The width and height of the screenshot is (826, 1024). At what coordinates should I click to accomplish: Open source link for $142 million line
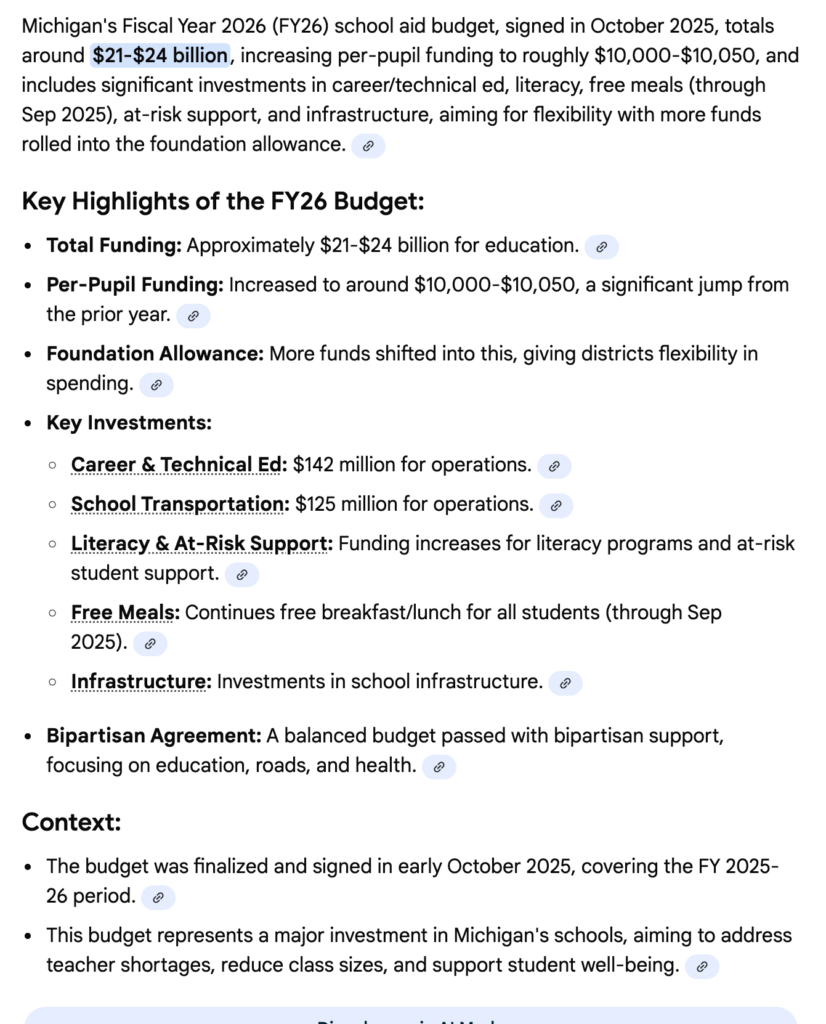[554, 466]
